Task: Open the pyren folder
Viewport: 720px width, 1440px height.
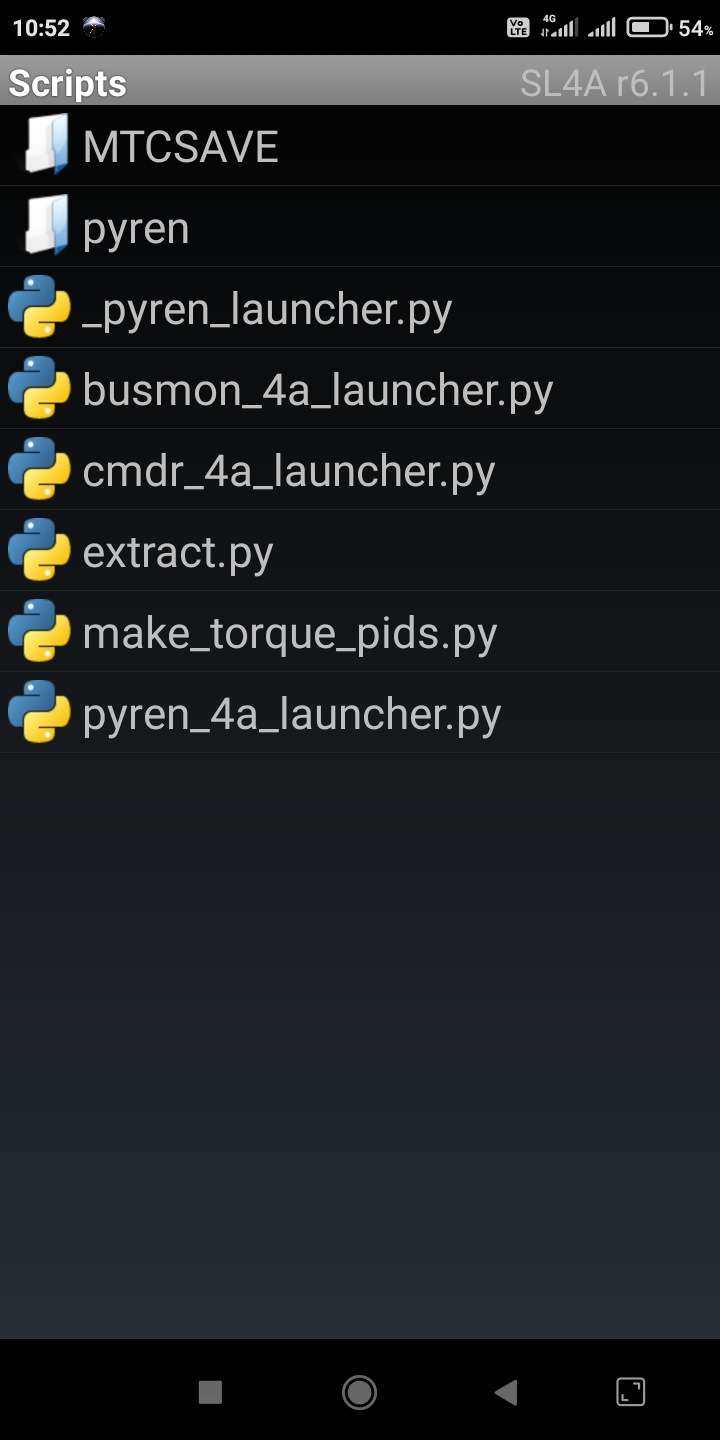Action: point(136,228)
